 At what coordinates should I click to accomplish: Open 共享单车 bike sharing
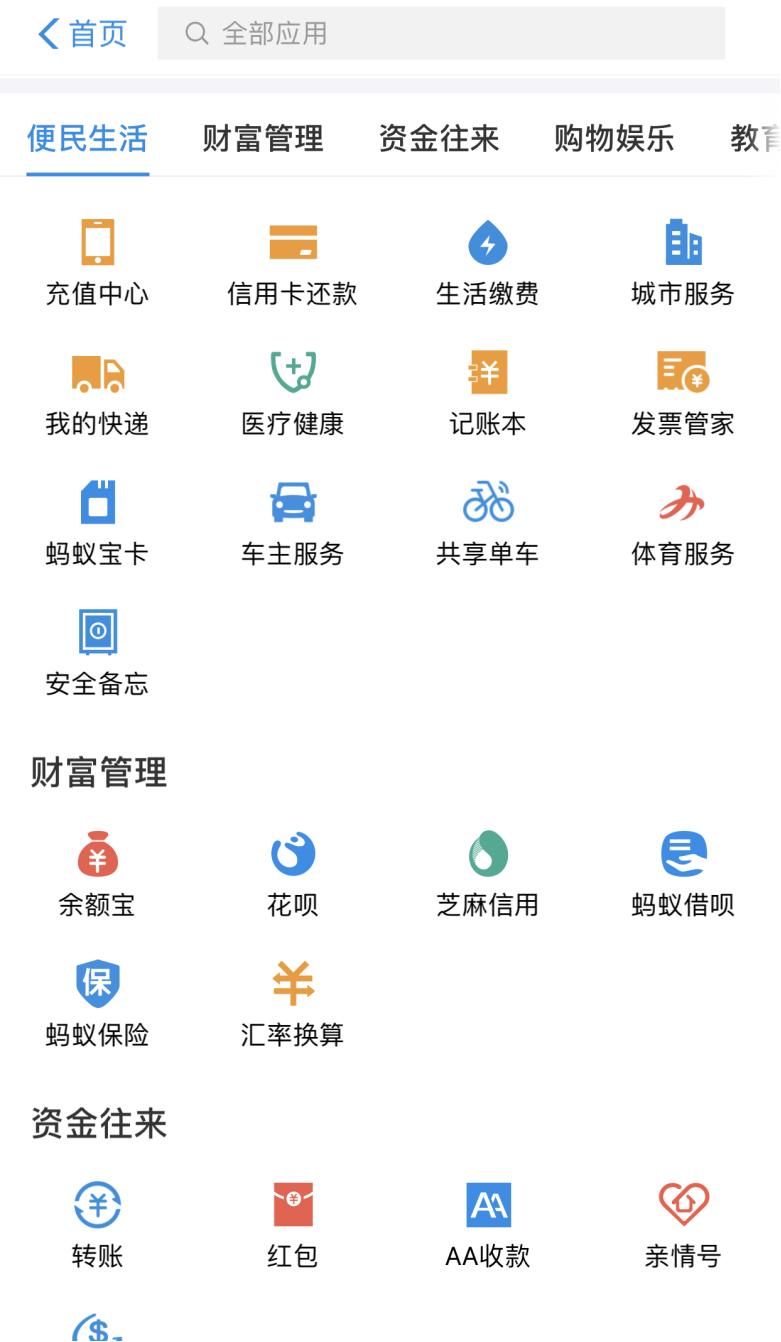pos(487,522)
